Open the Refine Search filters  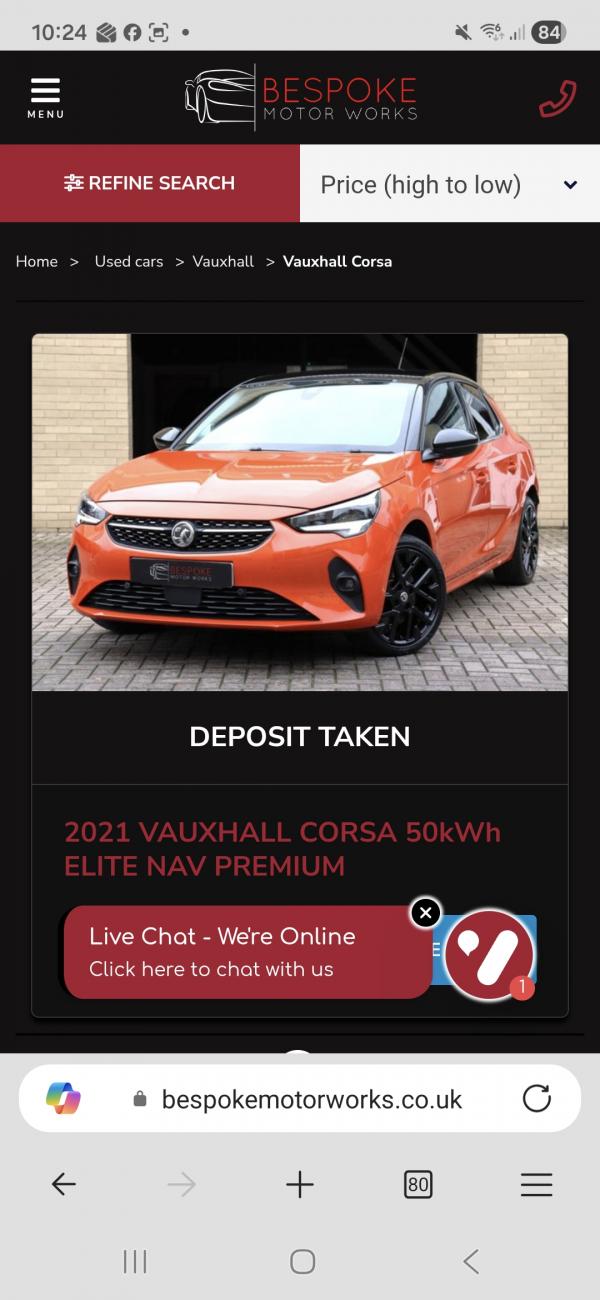150,183
